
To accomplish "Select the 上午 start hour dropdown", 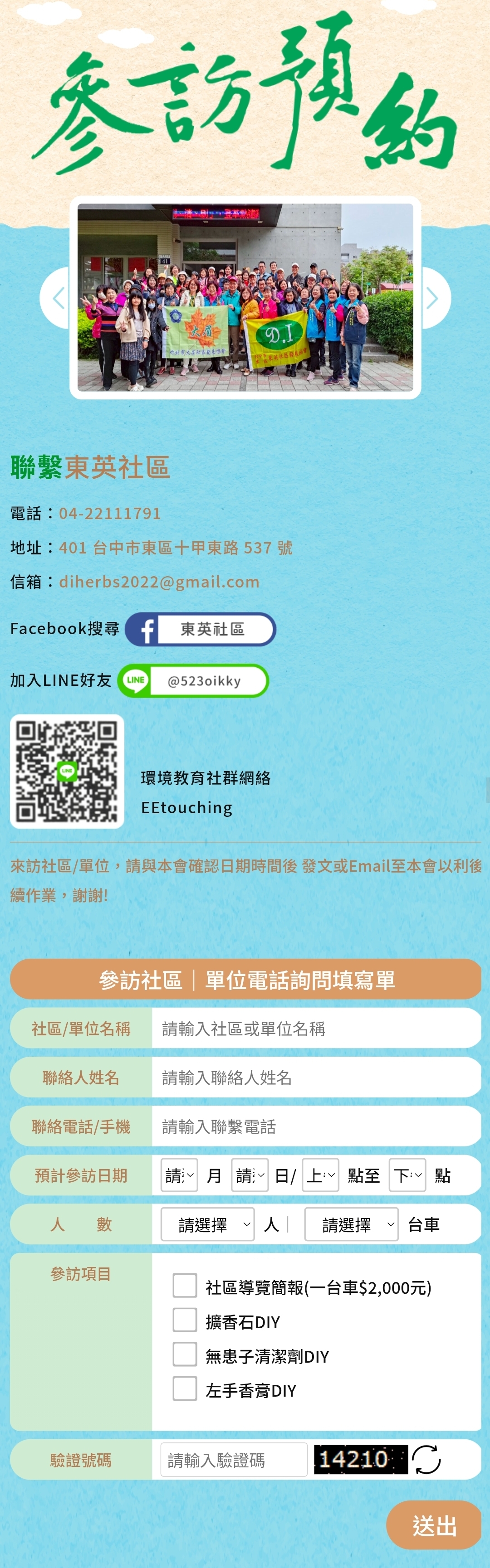I will tap(320, 1175).
